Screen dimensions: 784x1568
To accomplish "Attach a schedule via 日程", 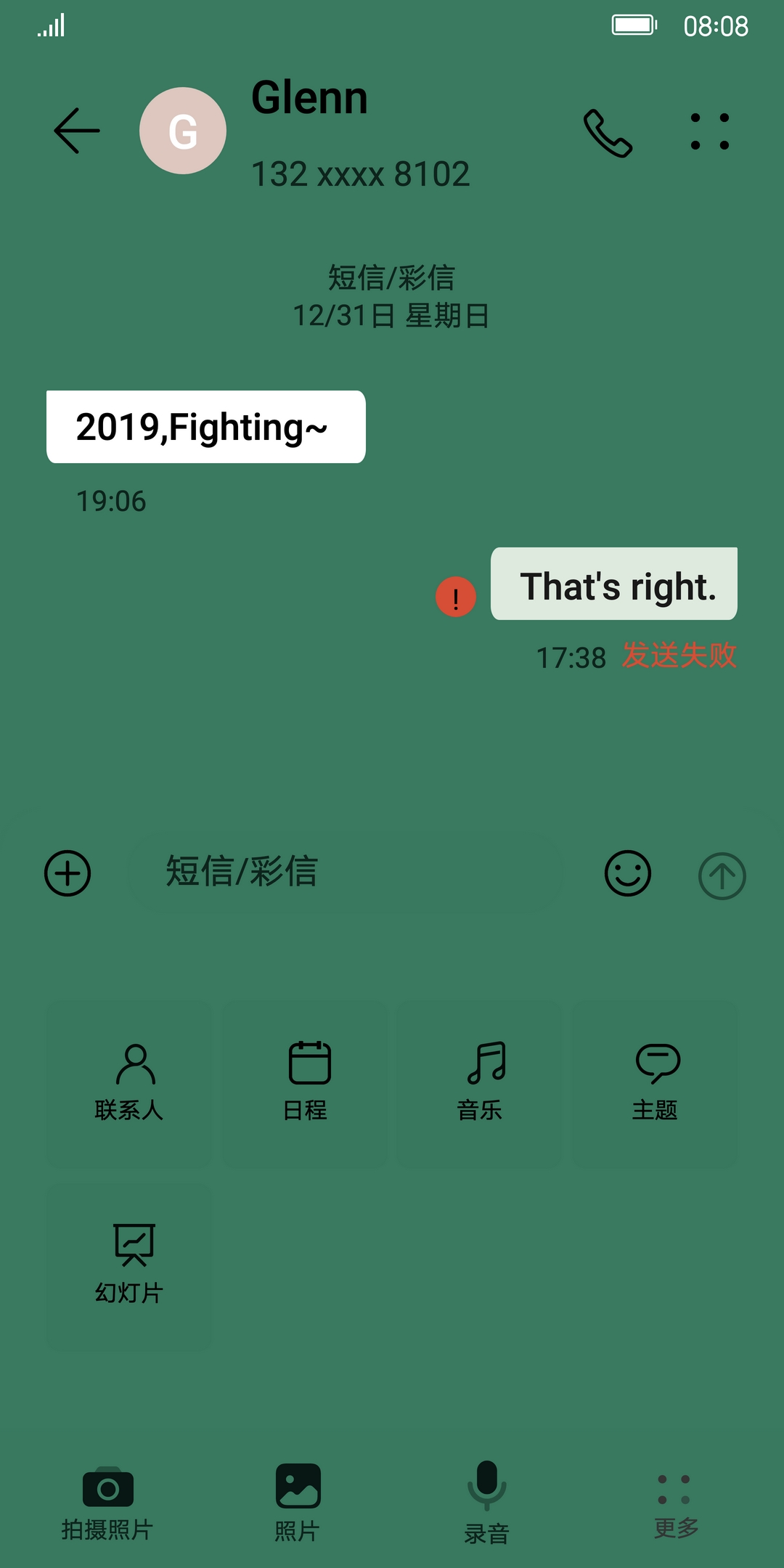I will tap(306, 1083).
